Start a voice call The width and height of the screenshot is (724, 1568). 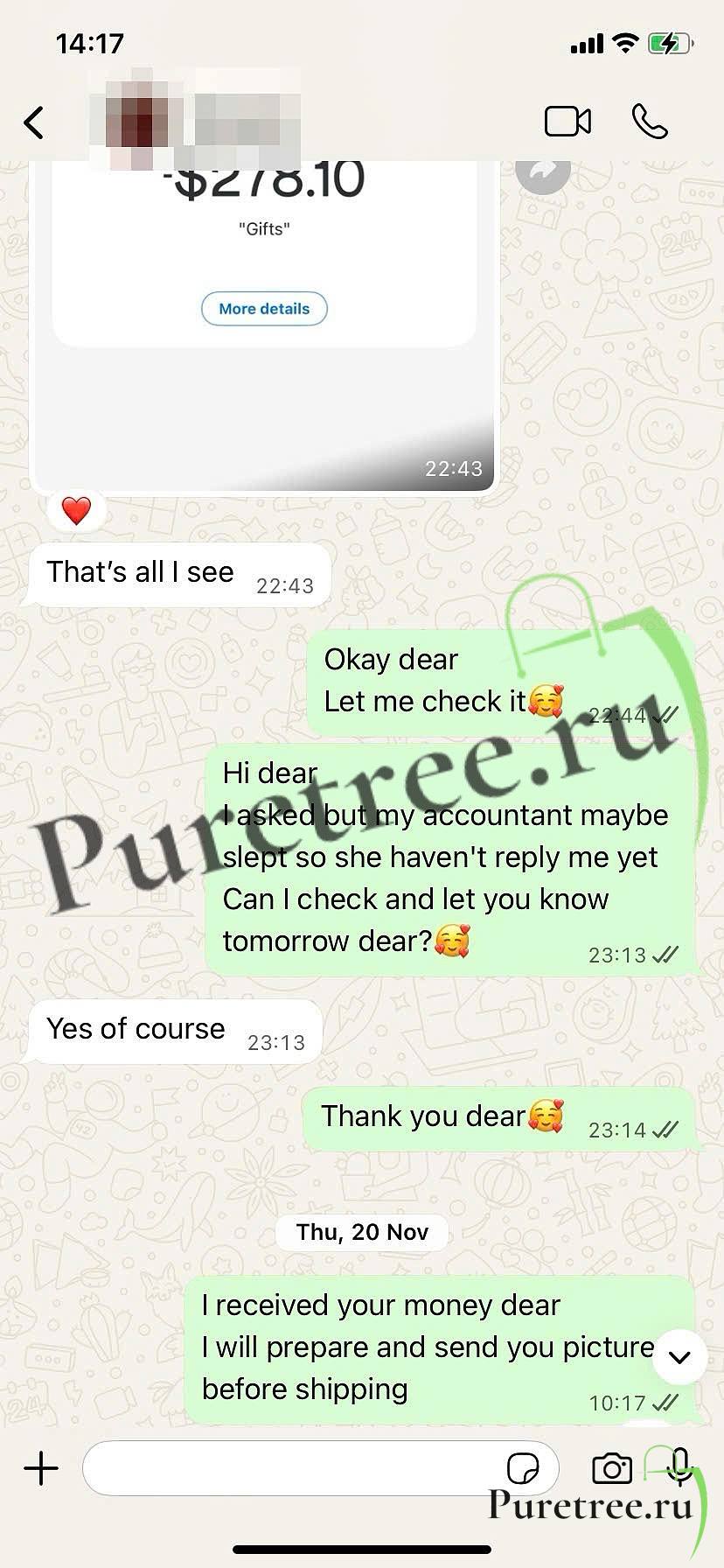650,122
